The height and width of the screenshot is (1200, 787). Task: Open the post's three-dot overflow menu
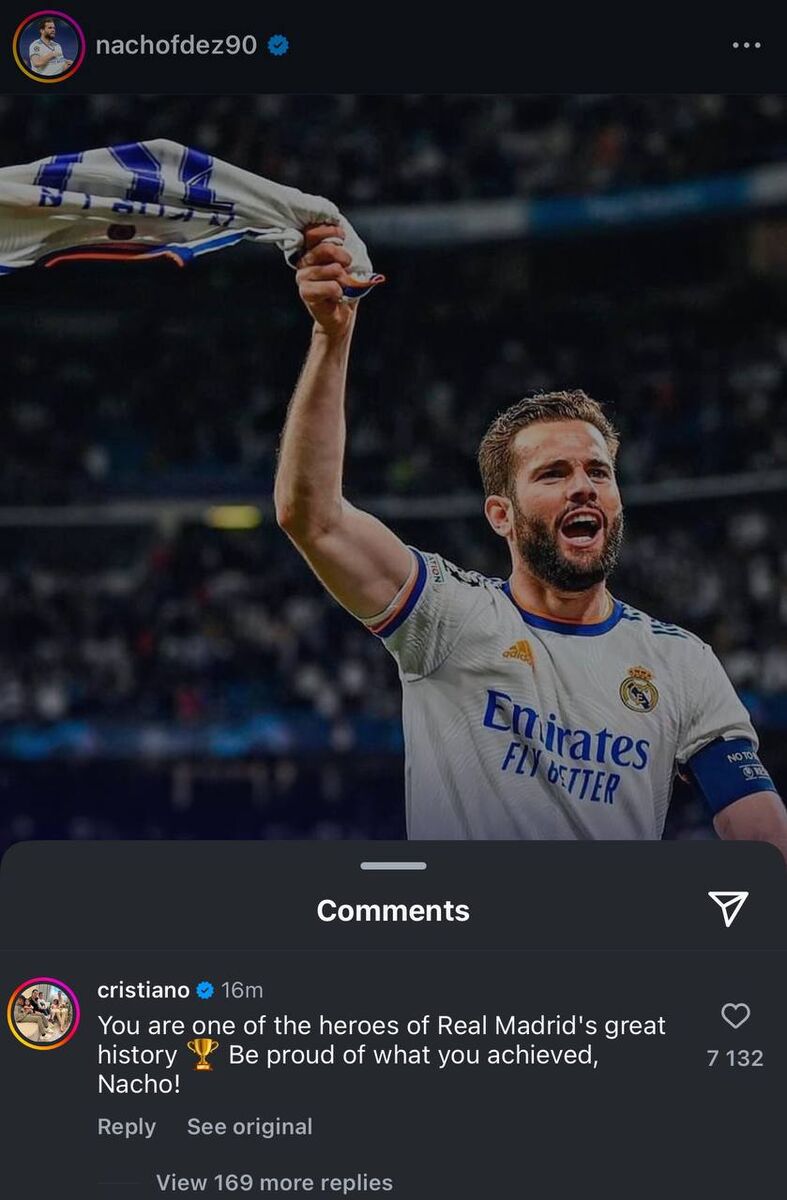[746, 46]
